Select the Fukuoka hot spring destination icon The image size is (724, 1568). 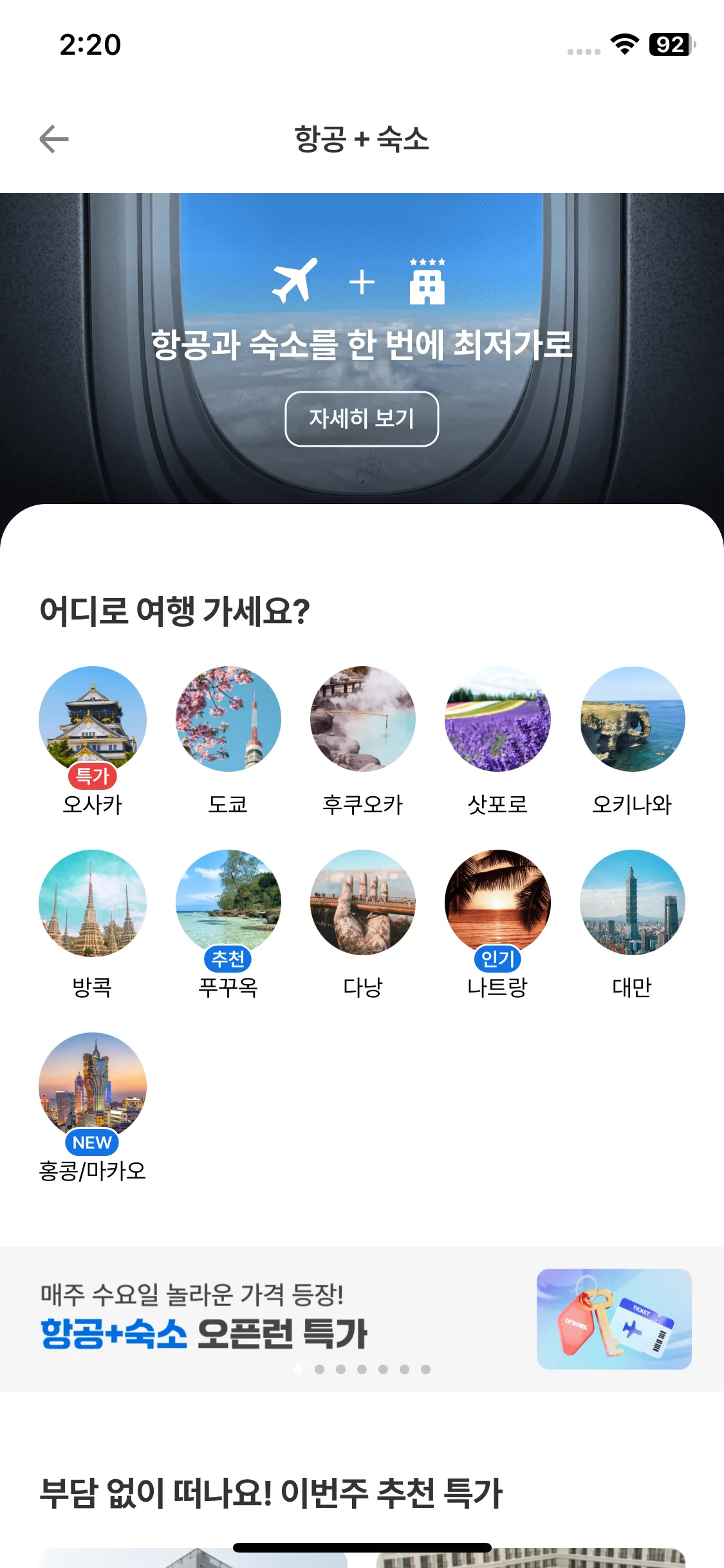click(363, 719)
